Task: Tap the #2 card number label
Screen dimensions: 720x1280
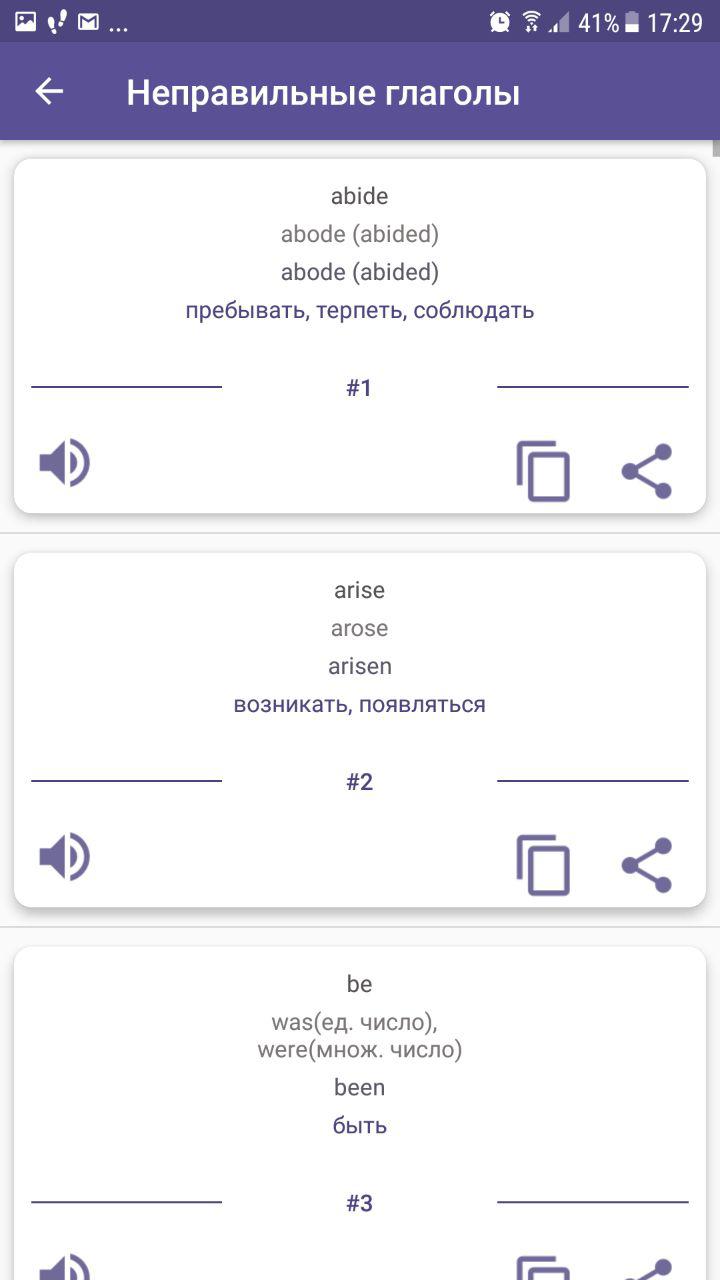Action: click(x=360, y=781)
